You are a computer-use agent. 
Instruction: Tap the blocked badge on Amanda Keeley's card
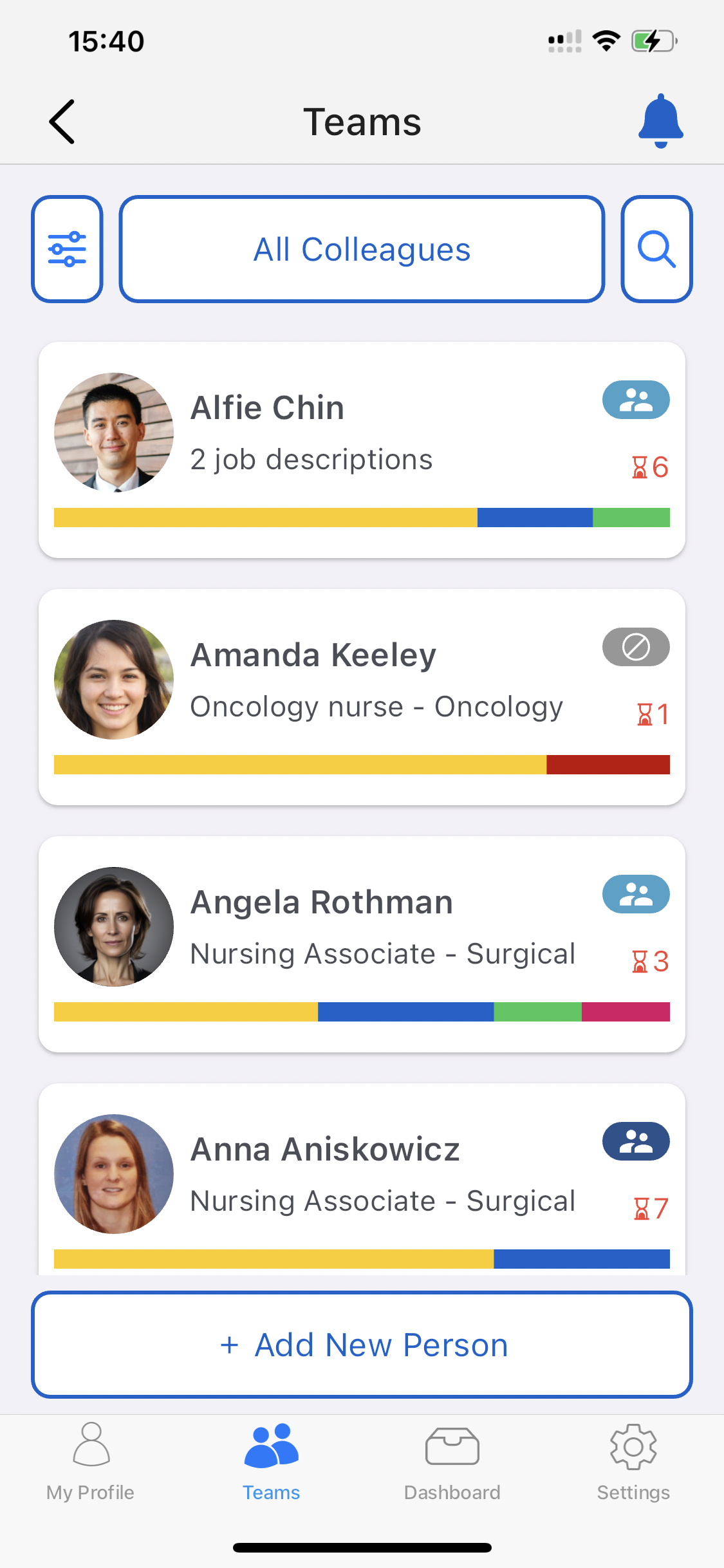(636, 647)
